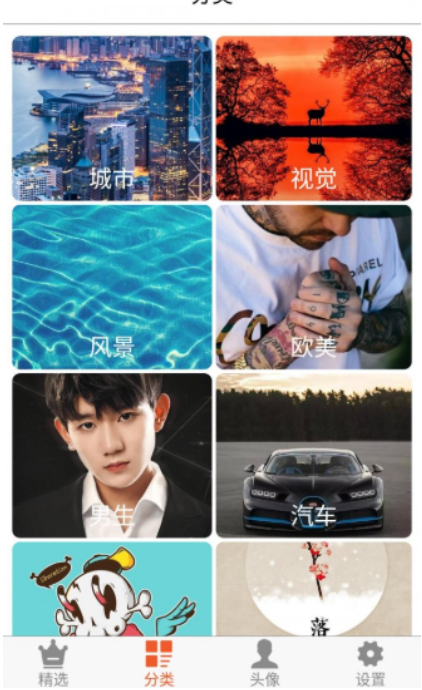Open the 设置 tab
Screen dimensions: 422x690
click(x=370, y=663)
